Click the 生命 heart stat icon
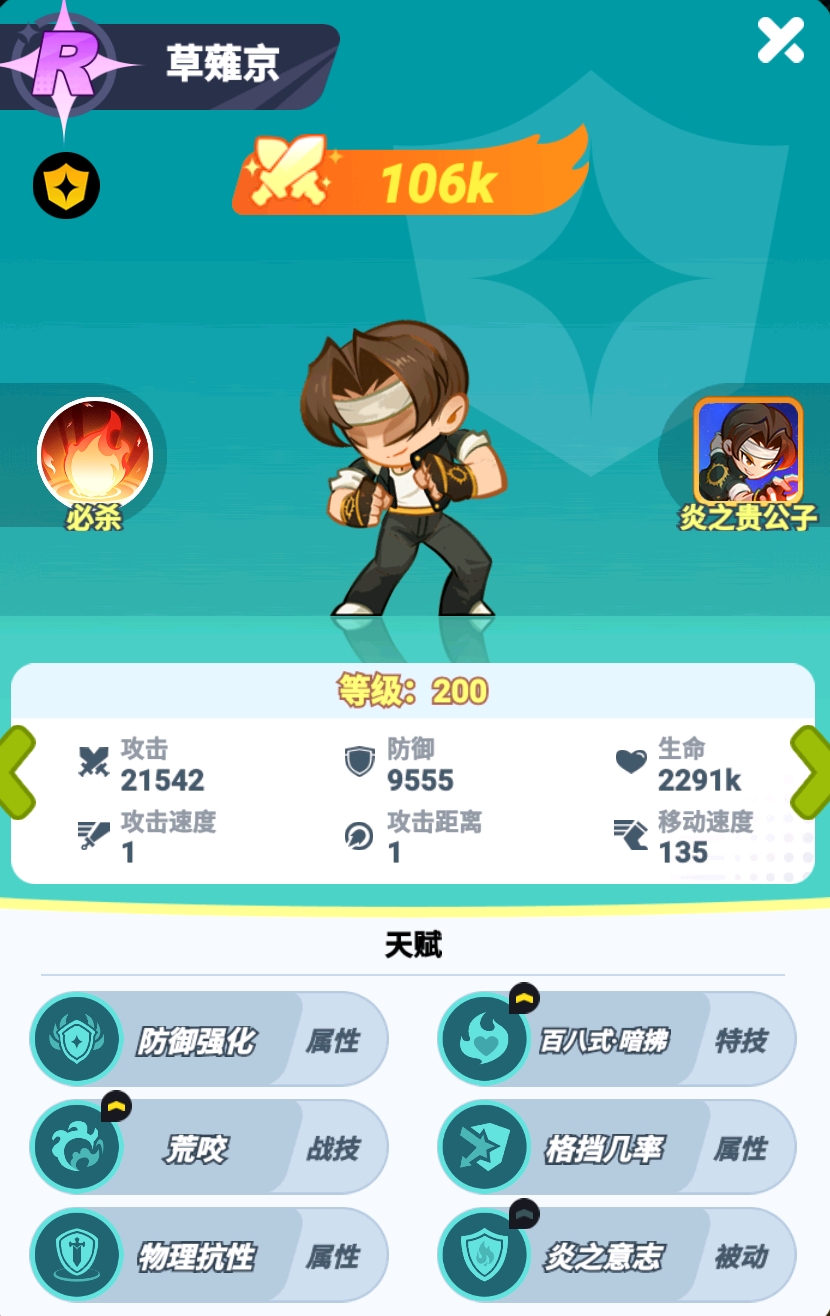Viewport: 830px width, 1316px height. [631, 762]
